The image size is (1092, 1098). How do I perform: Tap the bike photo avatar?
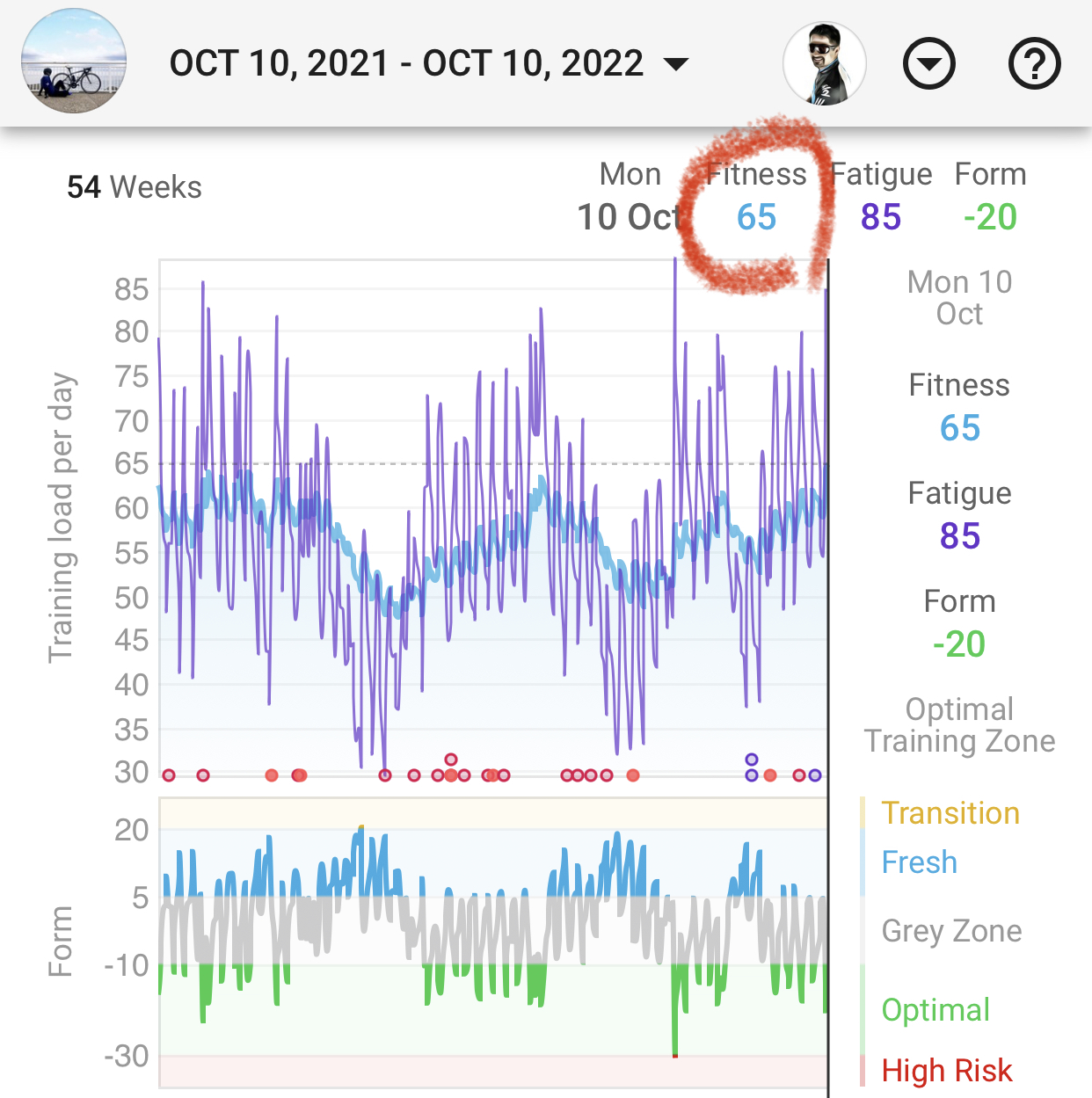coord(74,62)
